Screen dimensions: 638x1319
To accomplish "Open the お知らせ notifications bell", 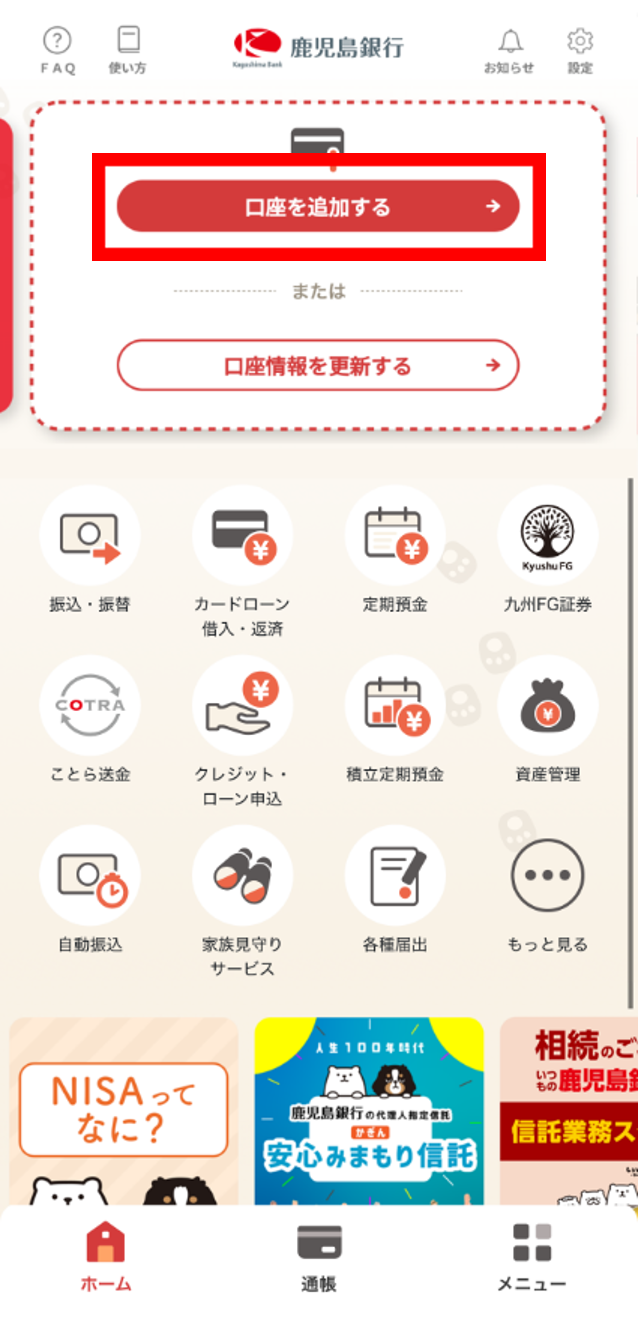I will pyautogui.click(x=510, y=50).
